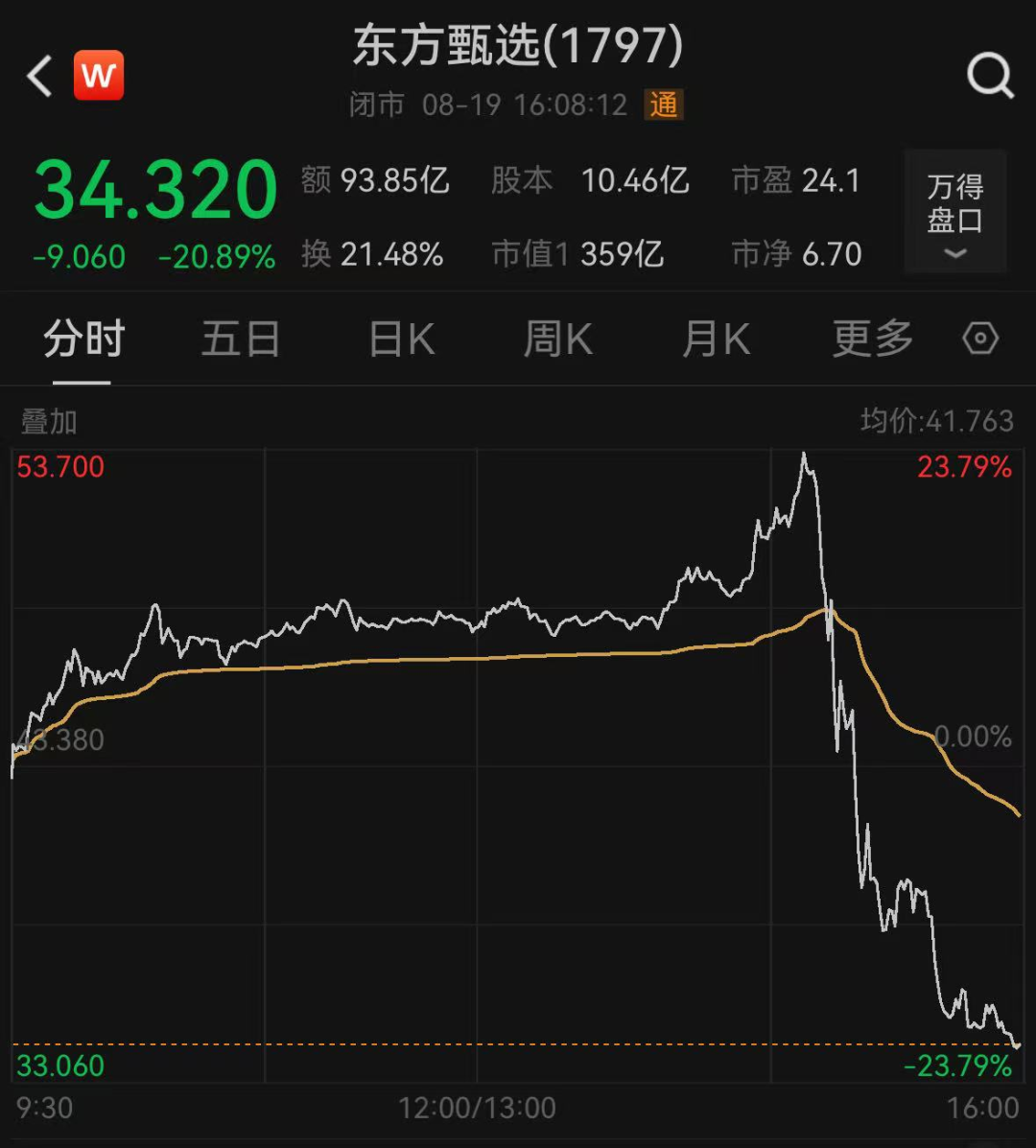Switch to the 分时 chart tab
The width and height of the screenshot is (1036, 1148).
point(83,340)
